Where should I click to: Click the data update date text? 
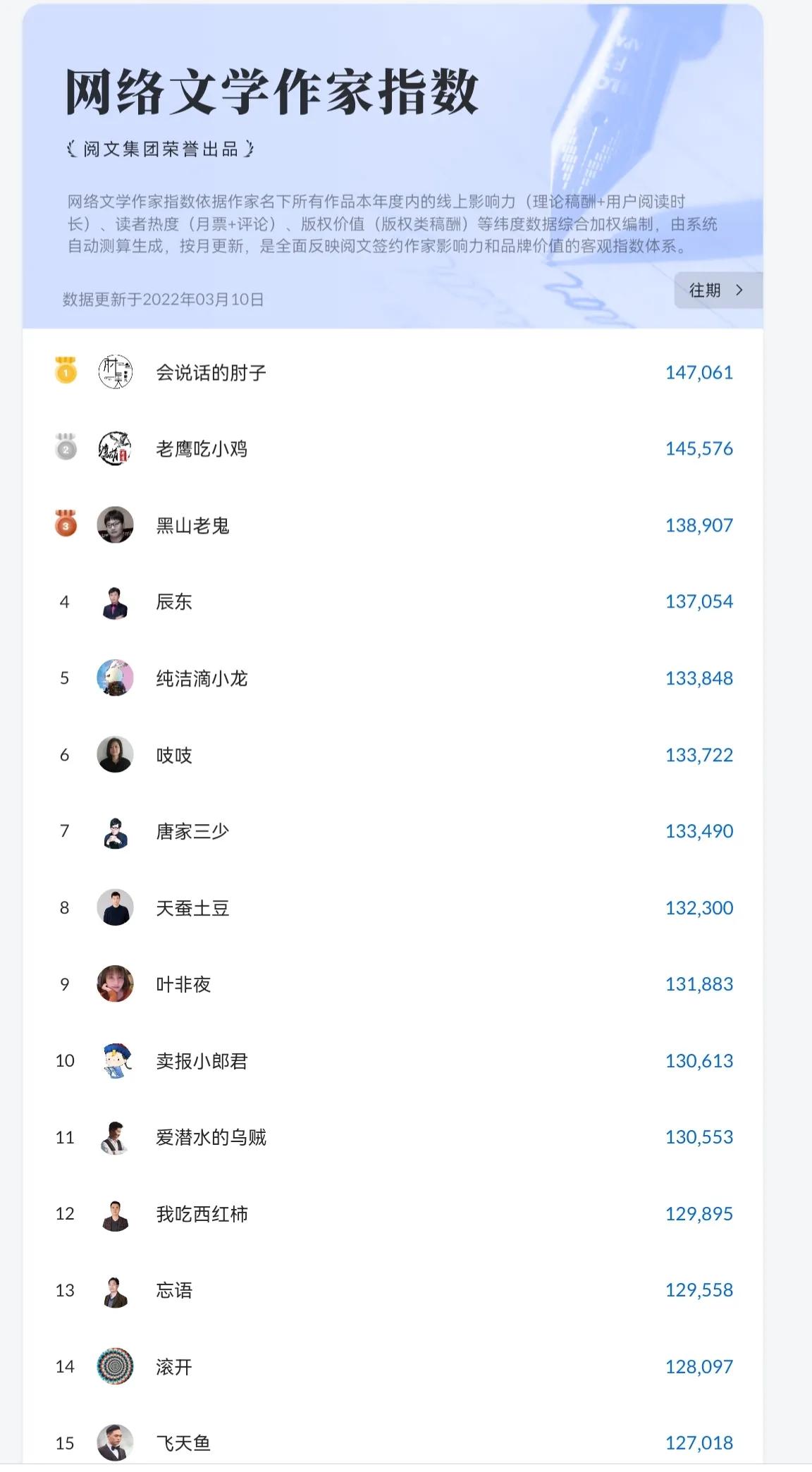(x=164, y=299)
